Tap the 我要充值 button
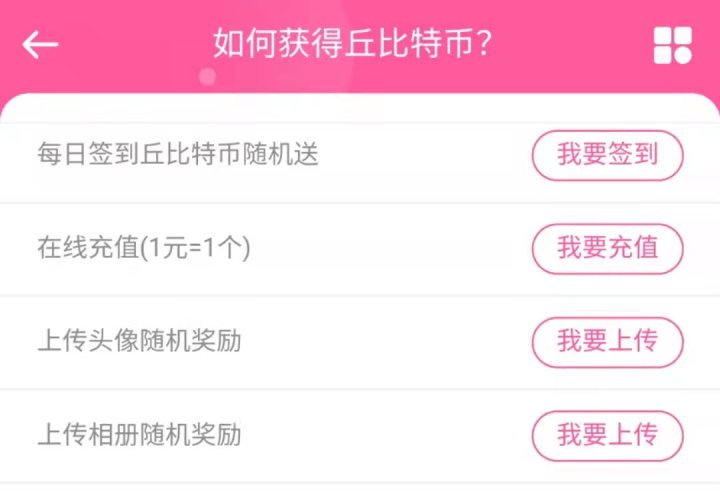The width and height of the screenshot is (720, 492). coord(607,248)
